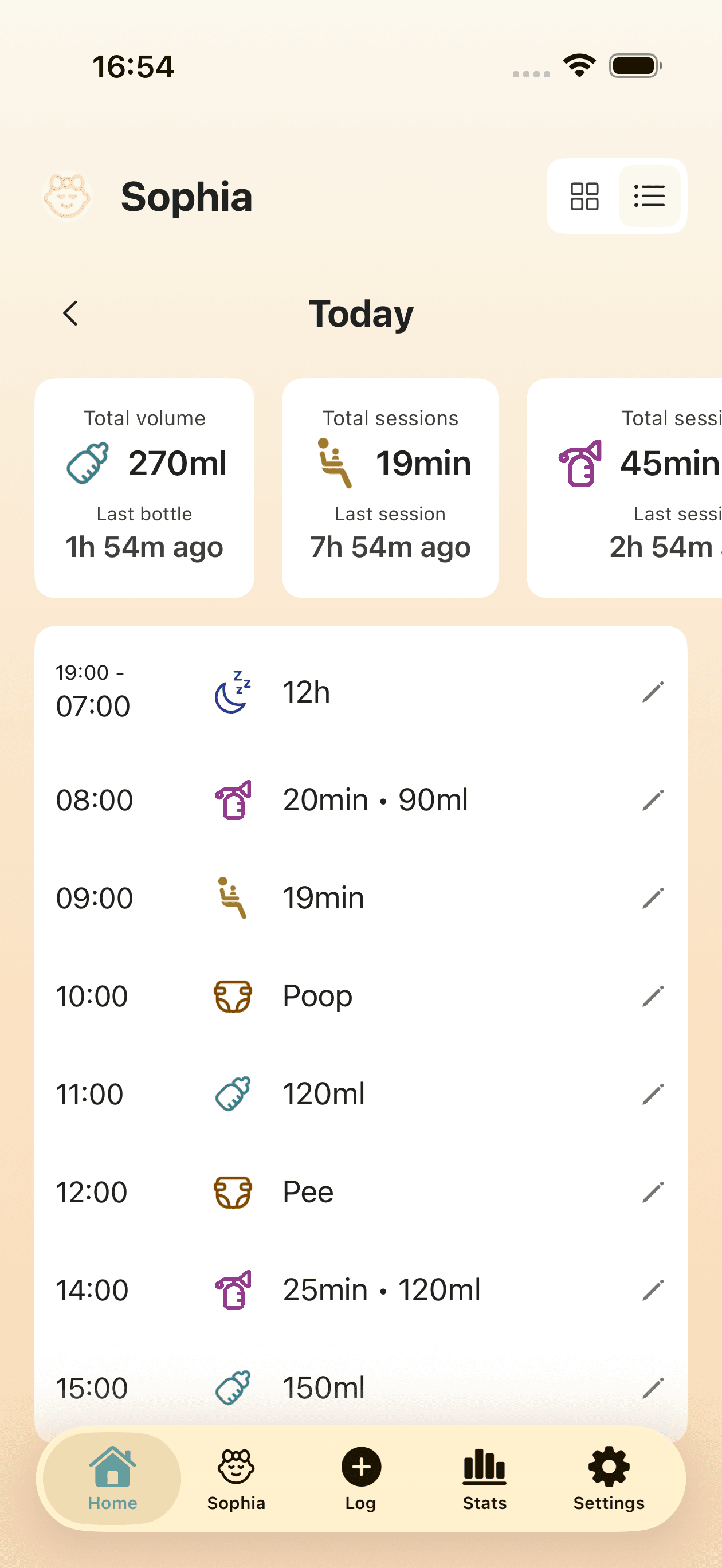Click the diaper icon next to Pee
The image size is (722, 1568).
coord(231,1191)
